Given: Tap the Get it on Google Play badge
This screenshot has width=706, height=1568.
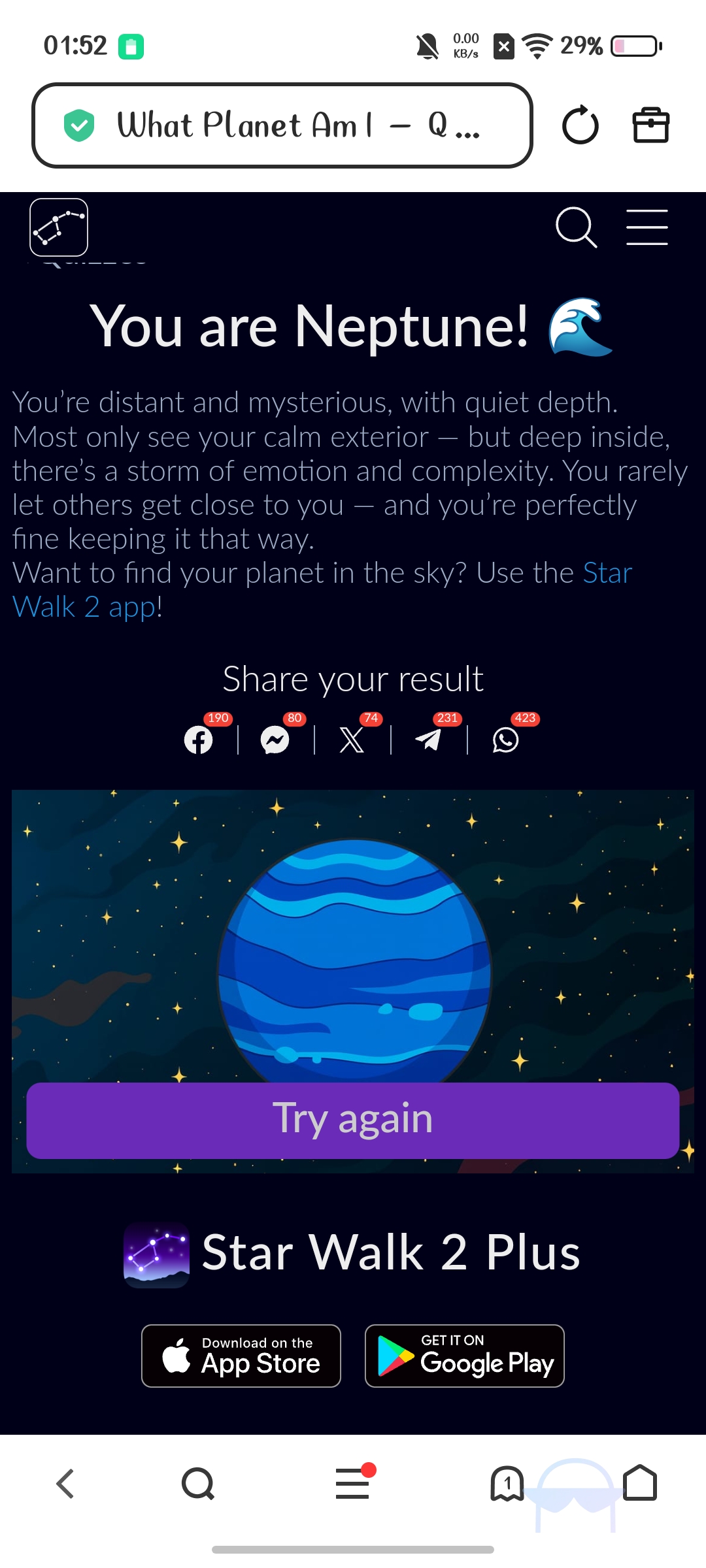Looking at the screenshot, I should tap(464, 1356).
